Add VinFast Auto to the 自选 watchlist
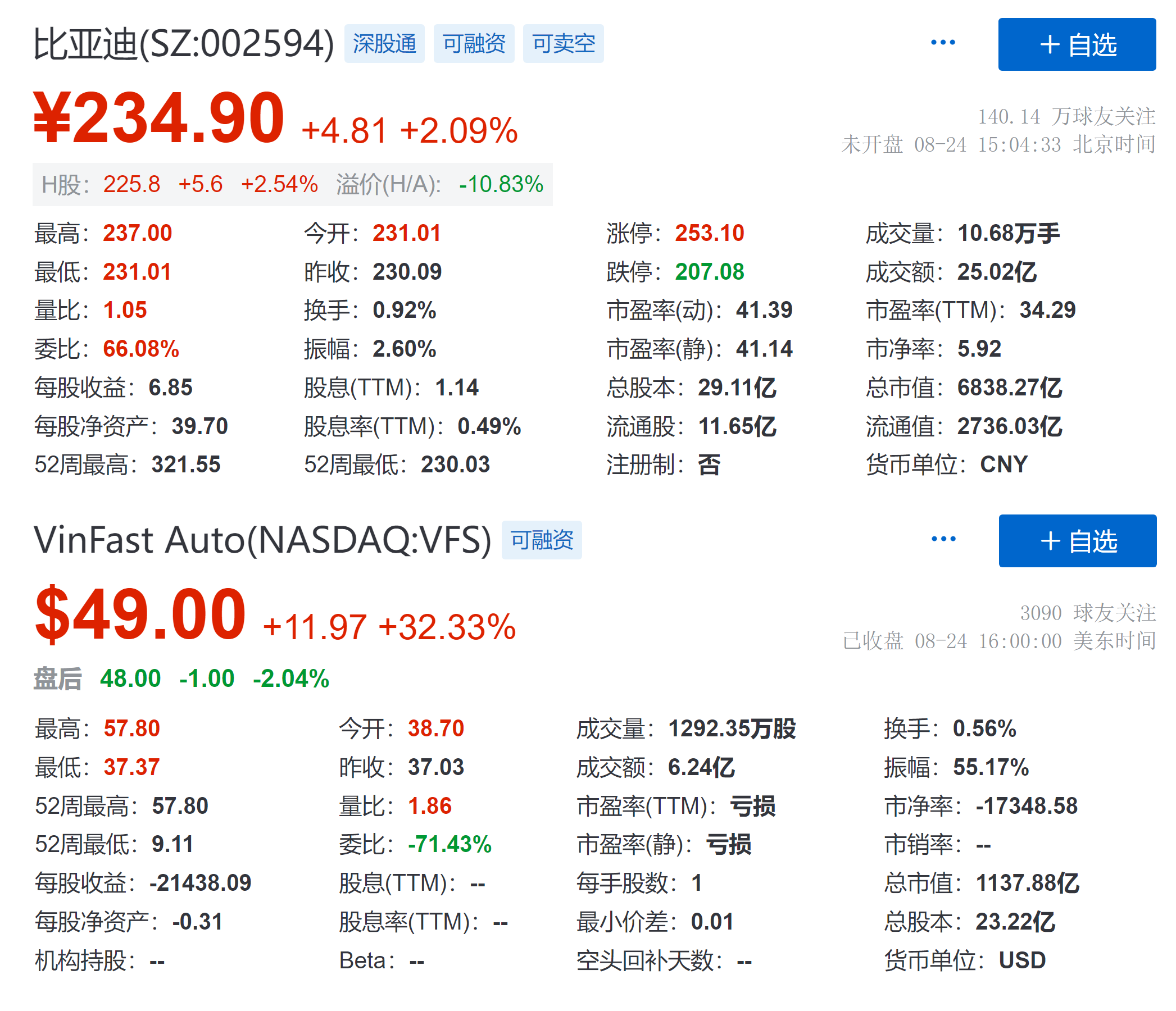1176x1011 pixels. point(1077,541)
